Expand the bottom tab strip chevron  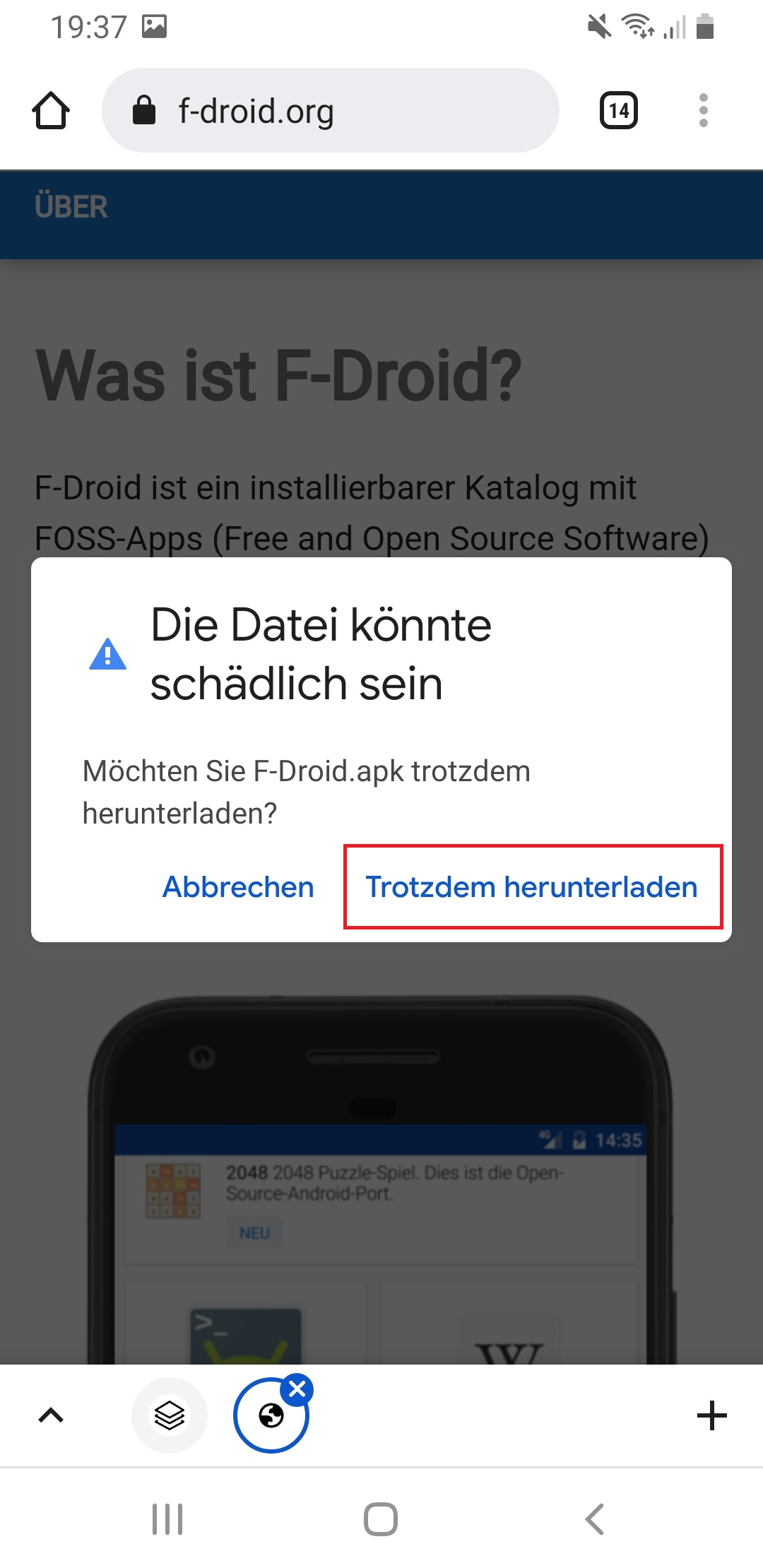pyautogui.click(x=51, y=1415)
